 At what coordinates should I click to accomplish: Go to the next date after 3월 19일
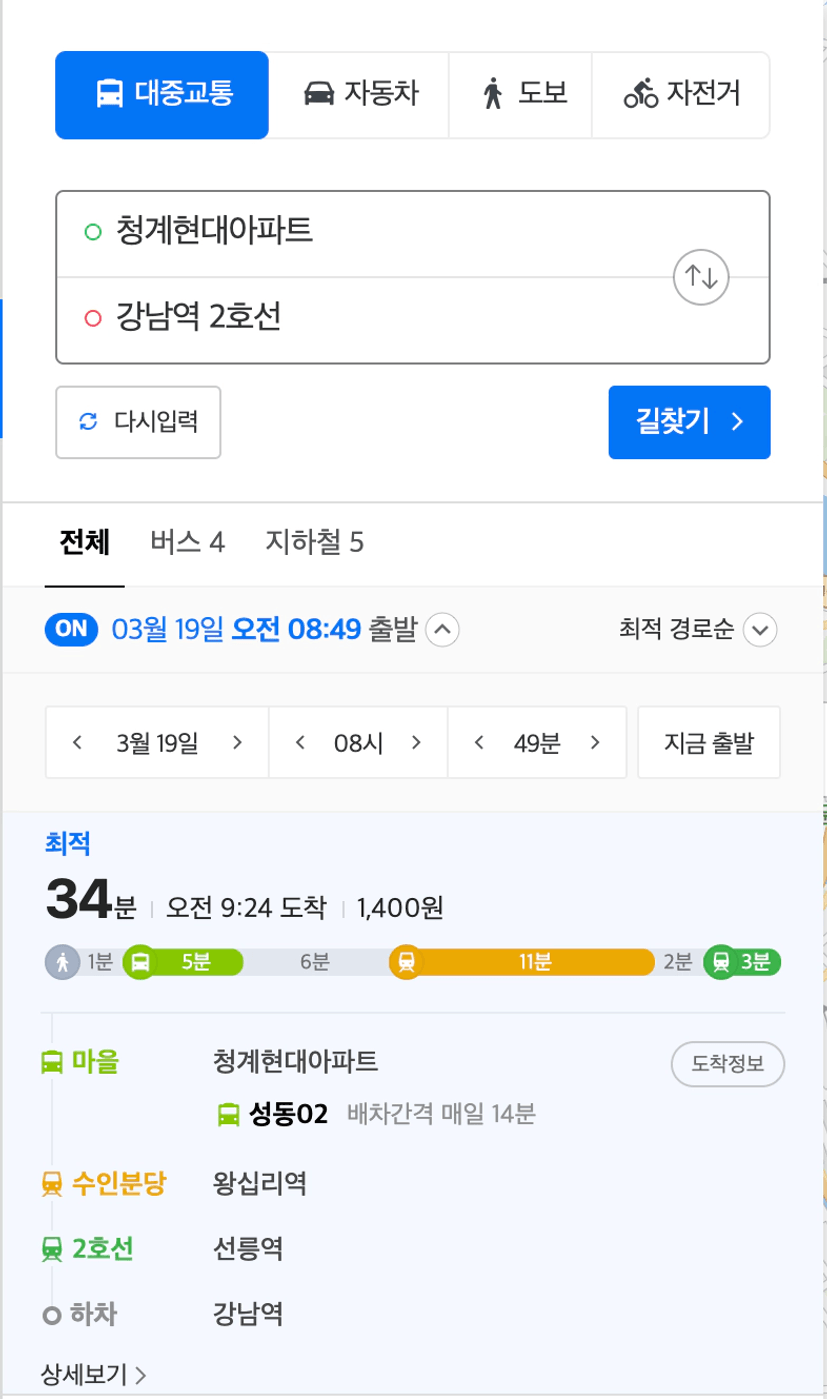pos(237,743)
